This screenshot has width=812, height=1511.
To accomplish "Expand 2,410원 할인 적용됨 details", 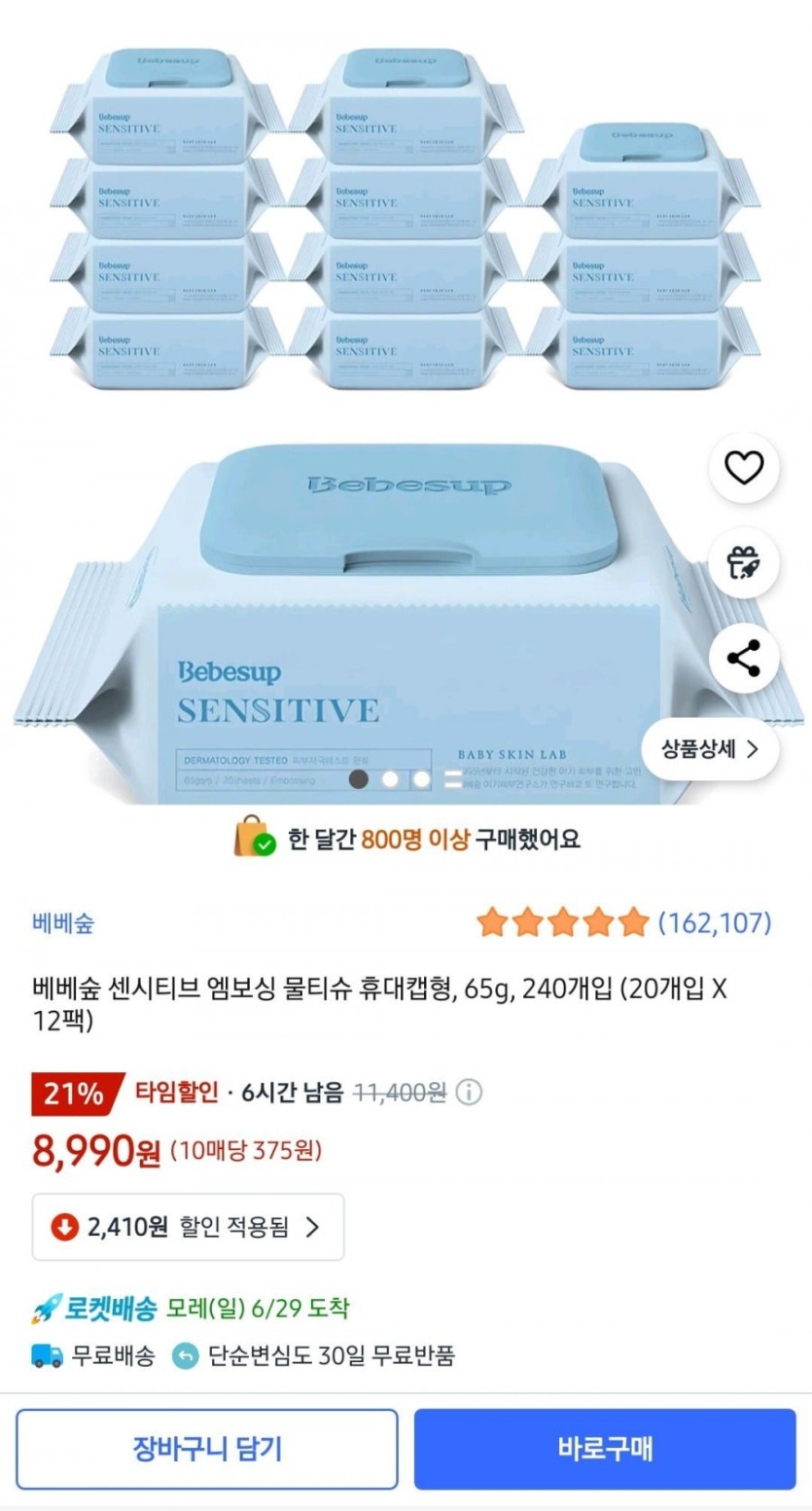I will pos(189,1227).
